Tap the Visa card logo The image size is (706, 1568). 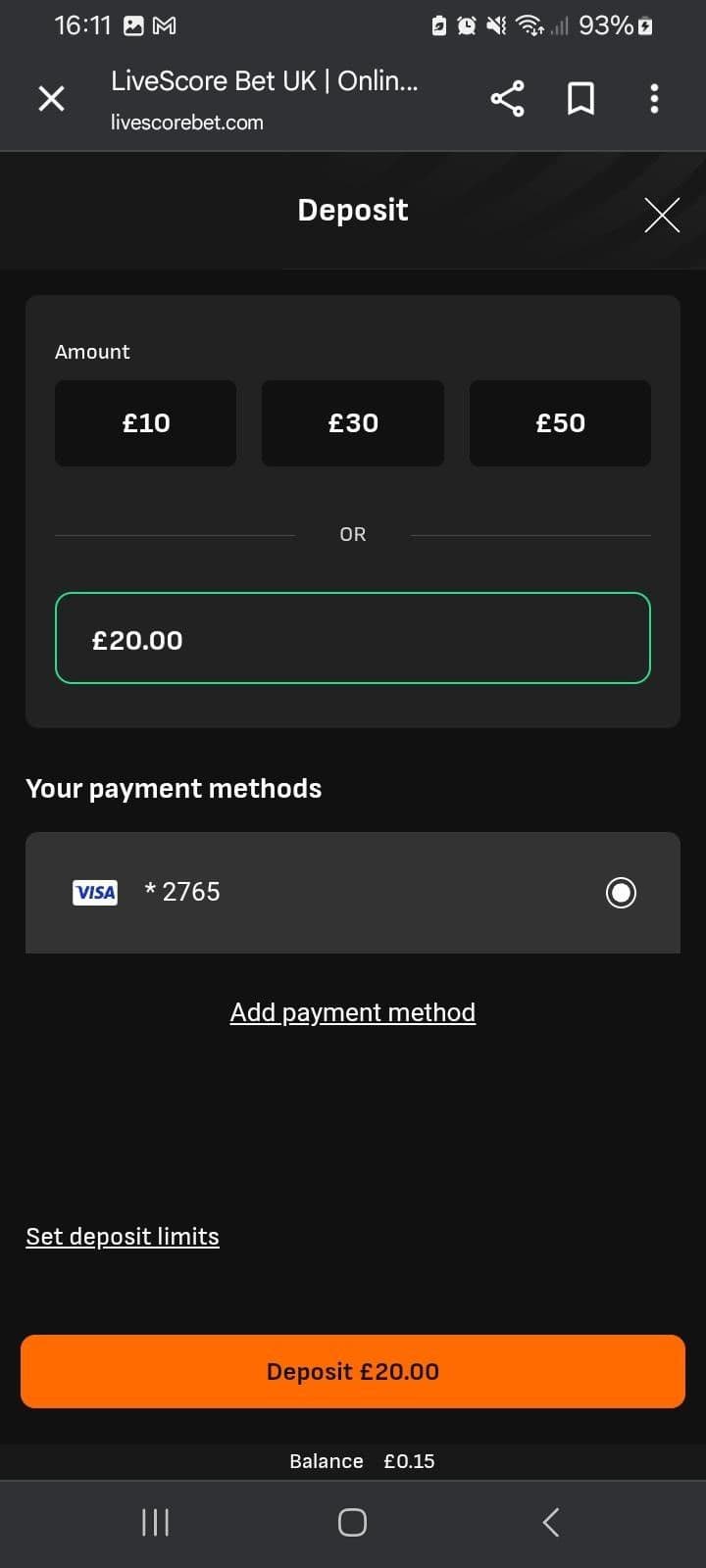pyautogui.click(x=94, y=892)
